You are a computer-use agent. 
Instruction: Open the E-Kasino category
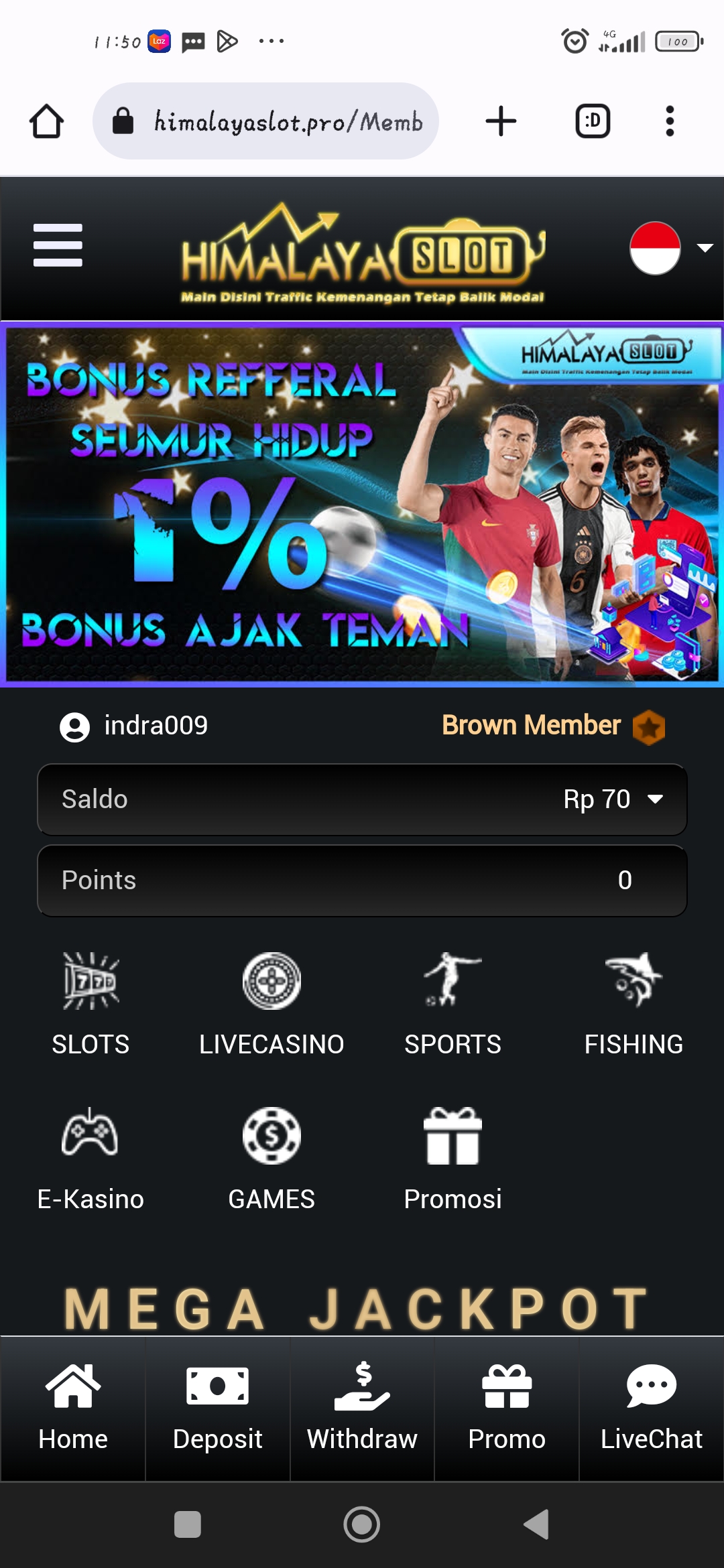pos(90,1159)
